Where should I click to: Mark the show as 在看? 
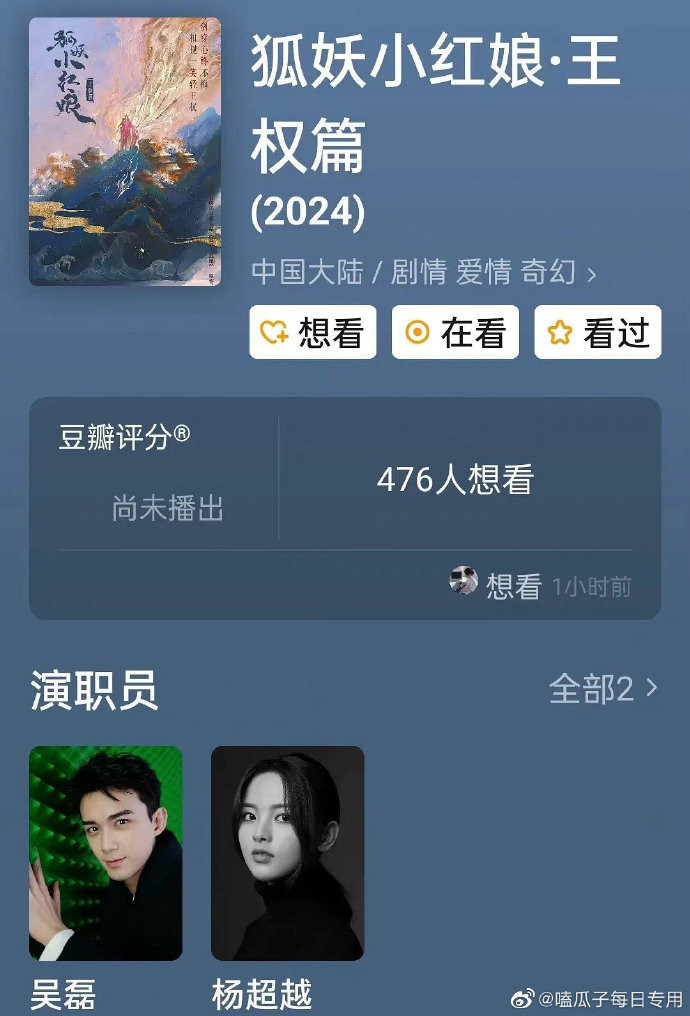pyautogui.click(x=455, y=332)
